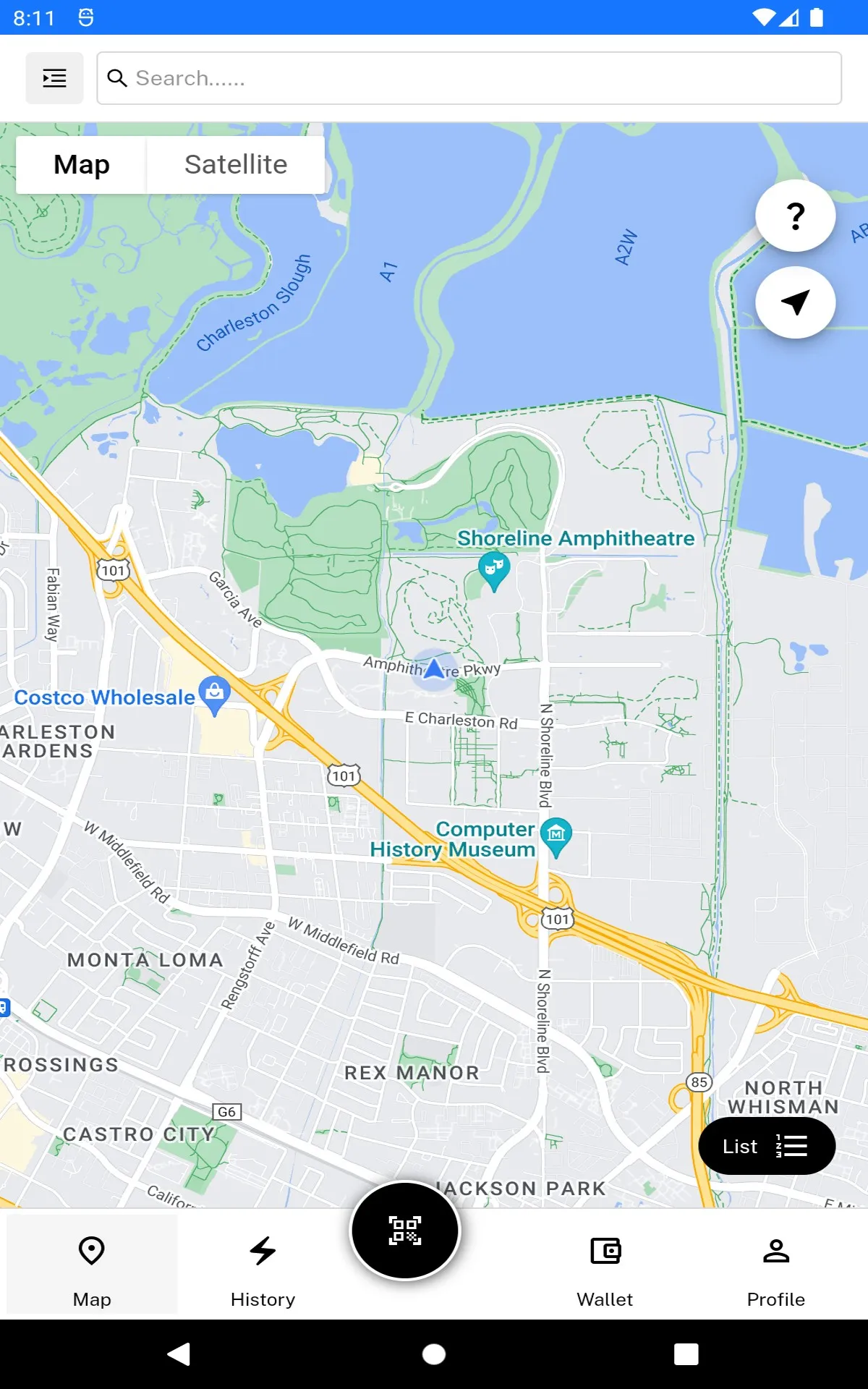The width and height of the screenshot is (868, 1389).
Task: Go to the system home screen
Action: (x=434, y=1354)
